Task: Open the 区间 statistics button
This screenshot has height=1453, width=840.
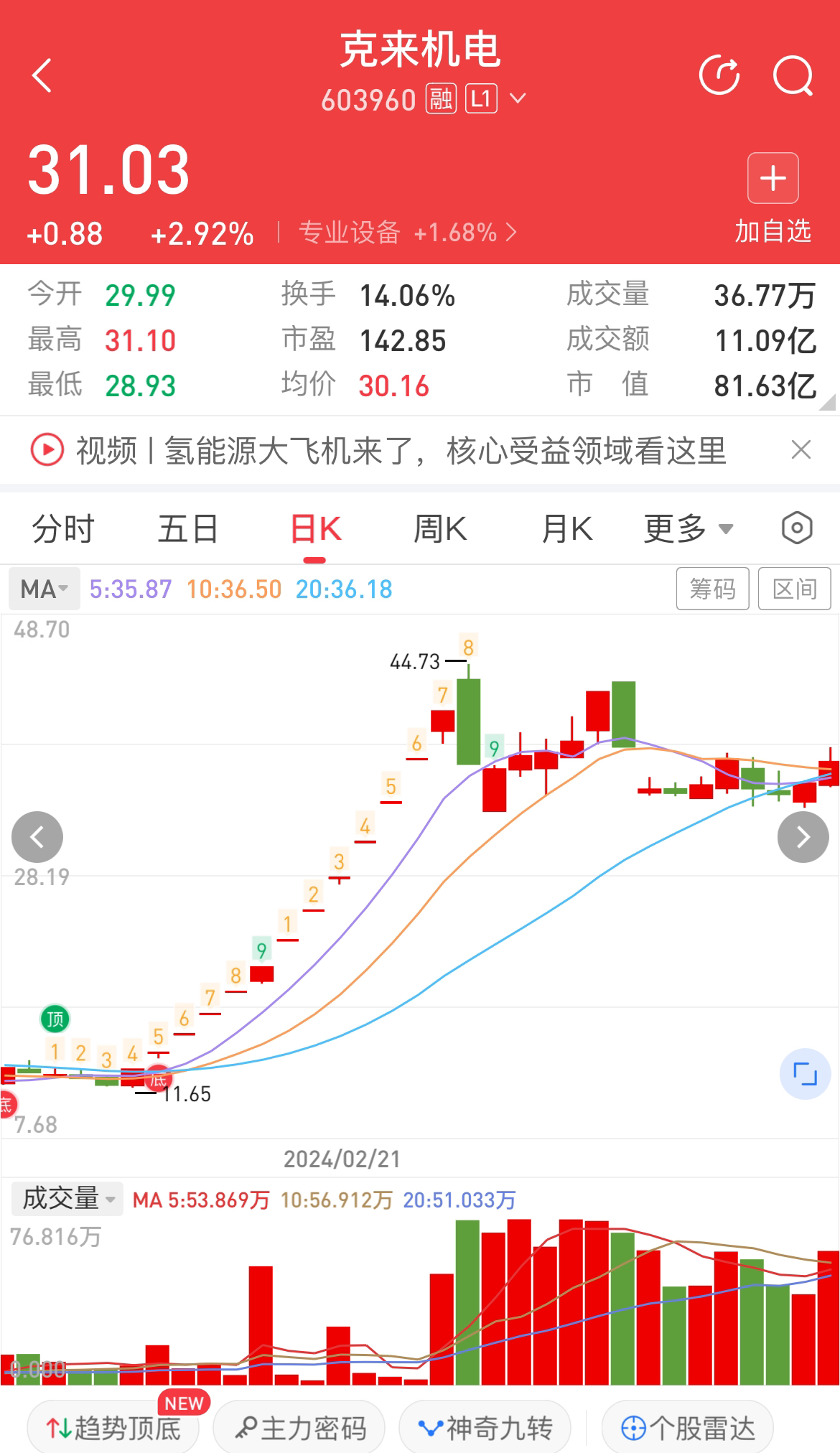Action: point(794,589)
